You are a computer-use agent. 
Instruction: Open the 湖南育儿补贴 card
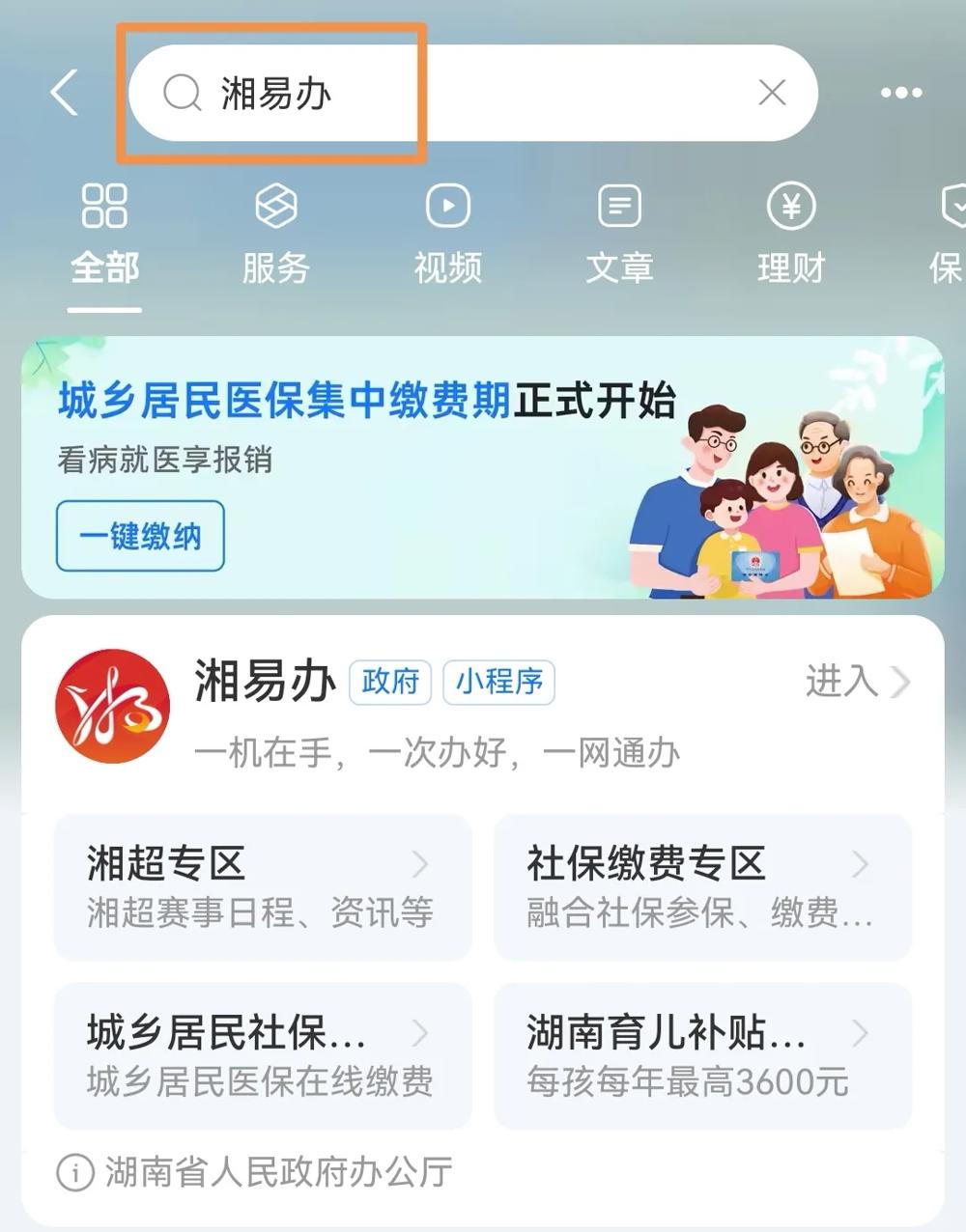click(702, 1055)
